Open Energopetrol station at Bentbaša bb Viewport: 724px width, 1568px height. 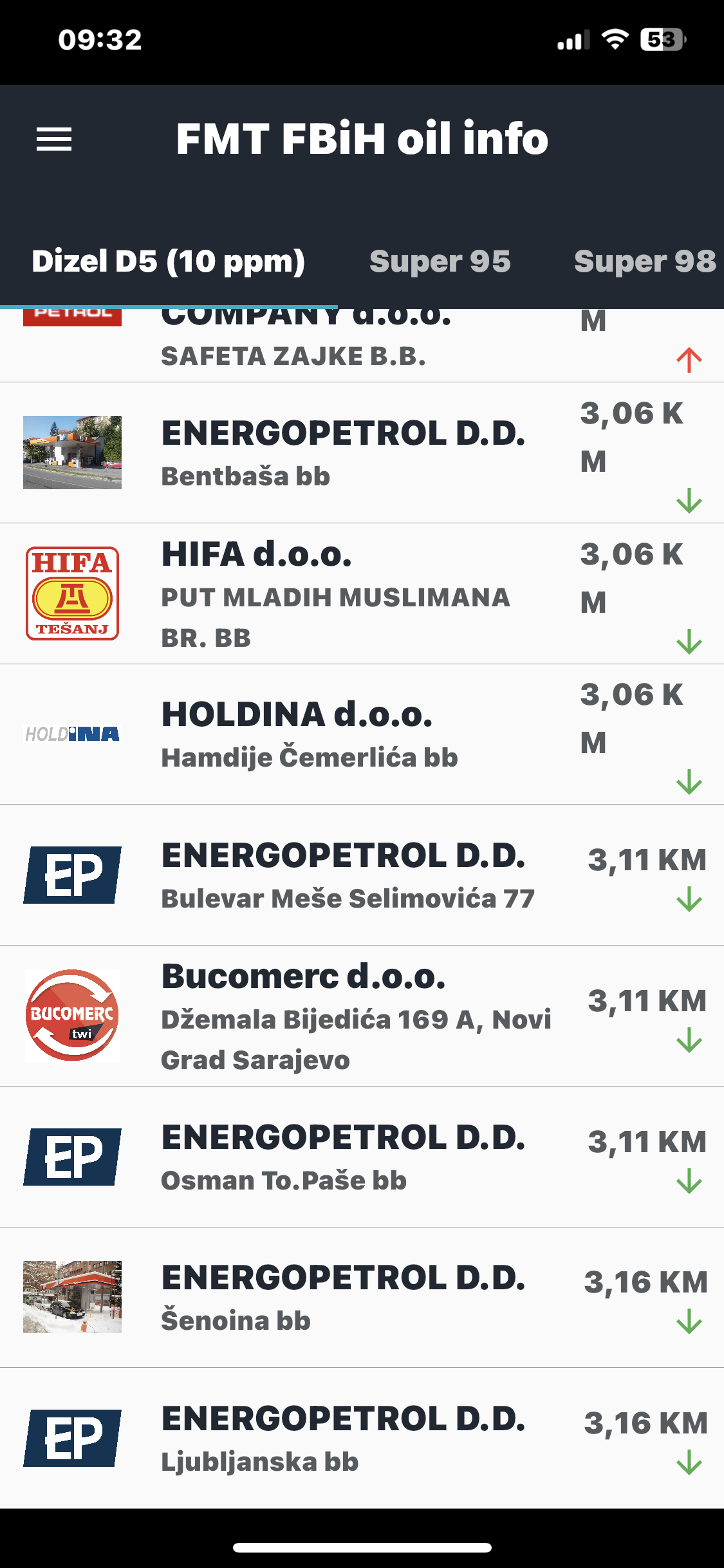click(x=362, y=453)
